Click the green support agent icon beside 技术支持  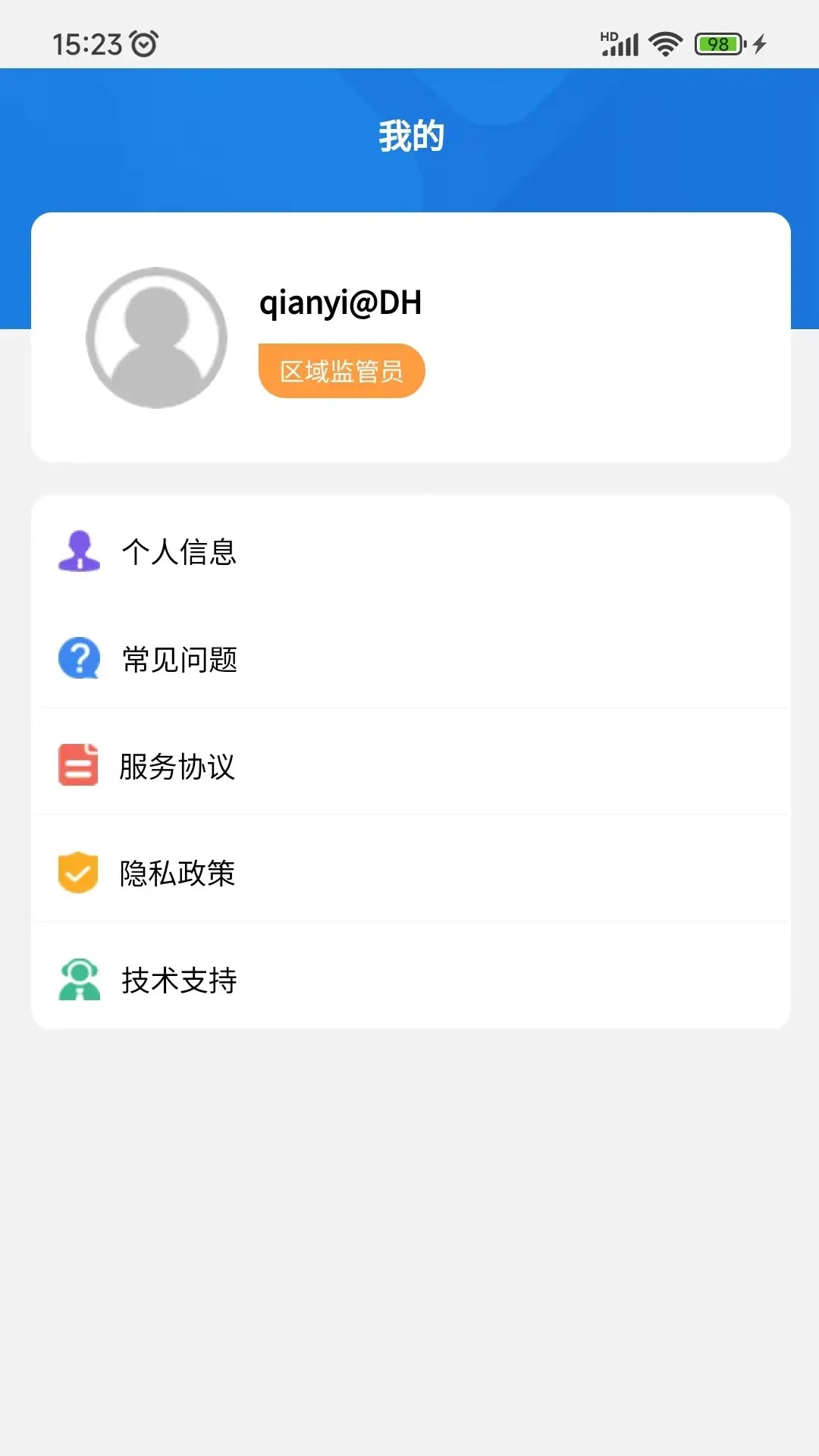tap(78, 980)
